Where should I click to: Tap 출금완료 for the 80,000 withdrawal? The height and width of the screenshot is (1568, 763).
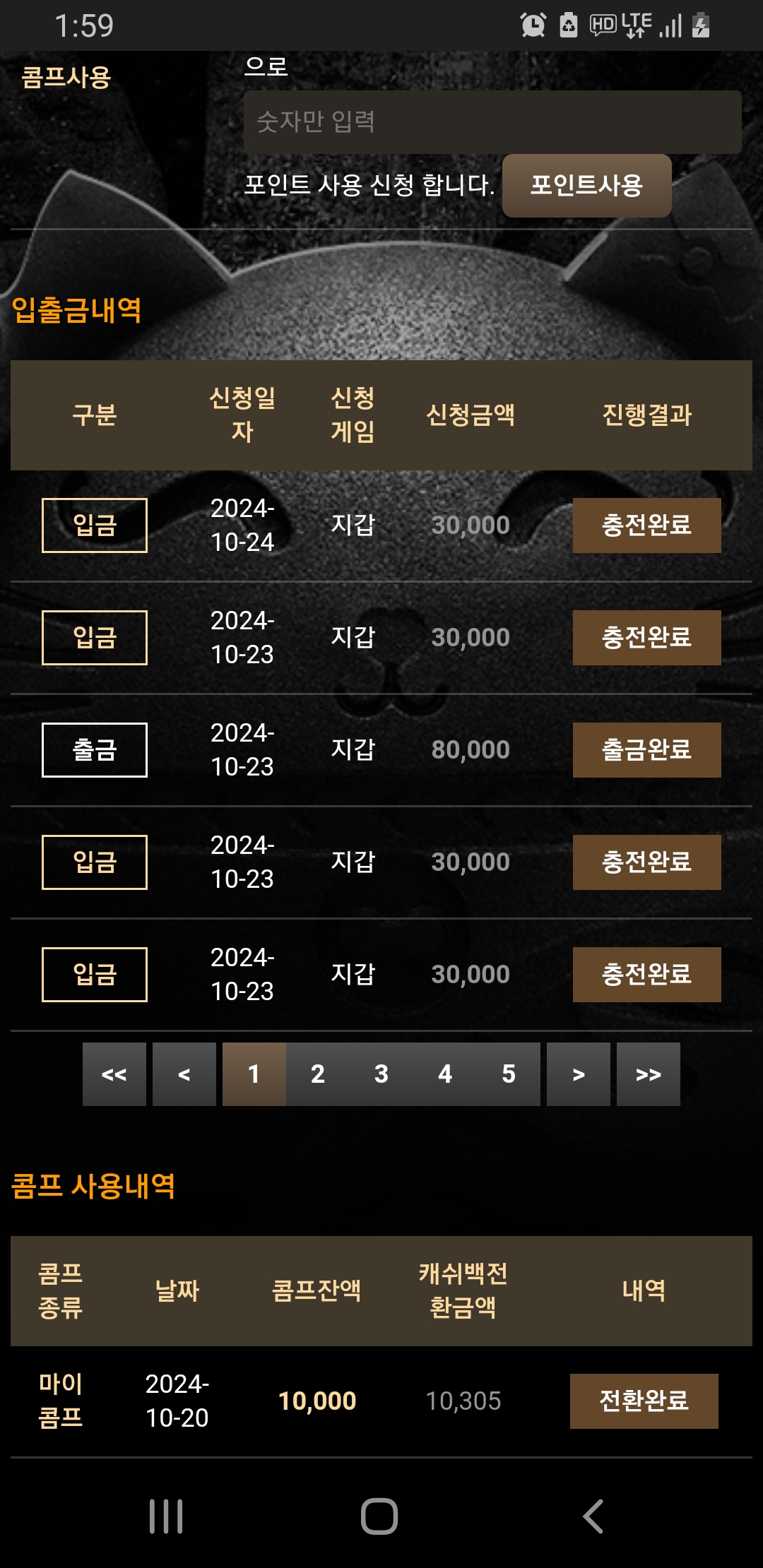647,750
